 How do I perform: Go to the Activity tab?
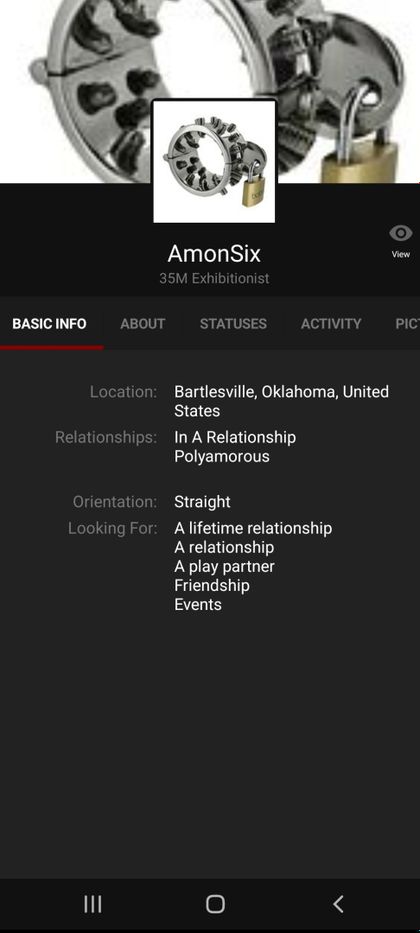tap(331, 324)
